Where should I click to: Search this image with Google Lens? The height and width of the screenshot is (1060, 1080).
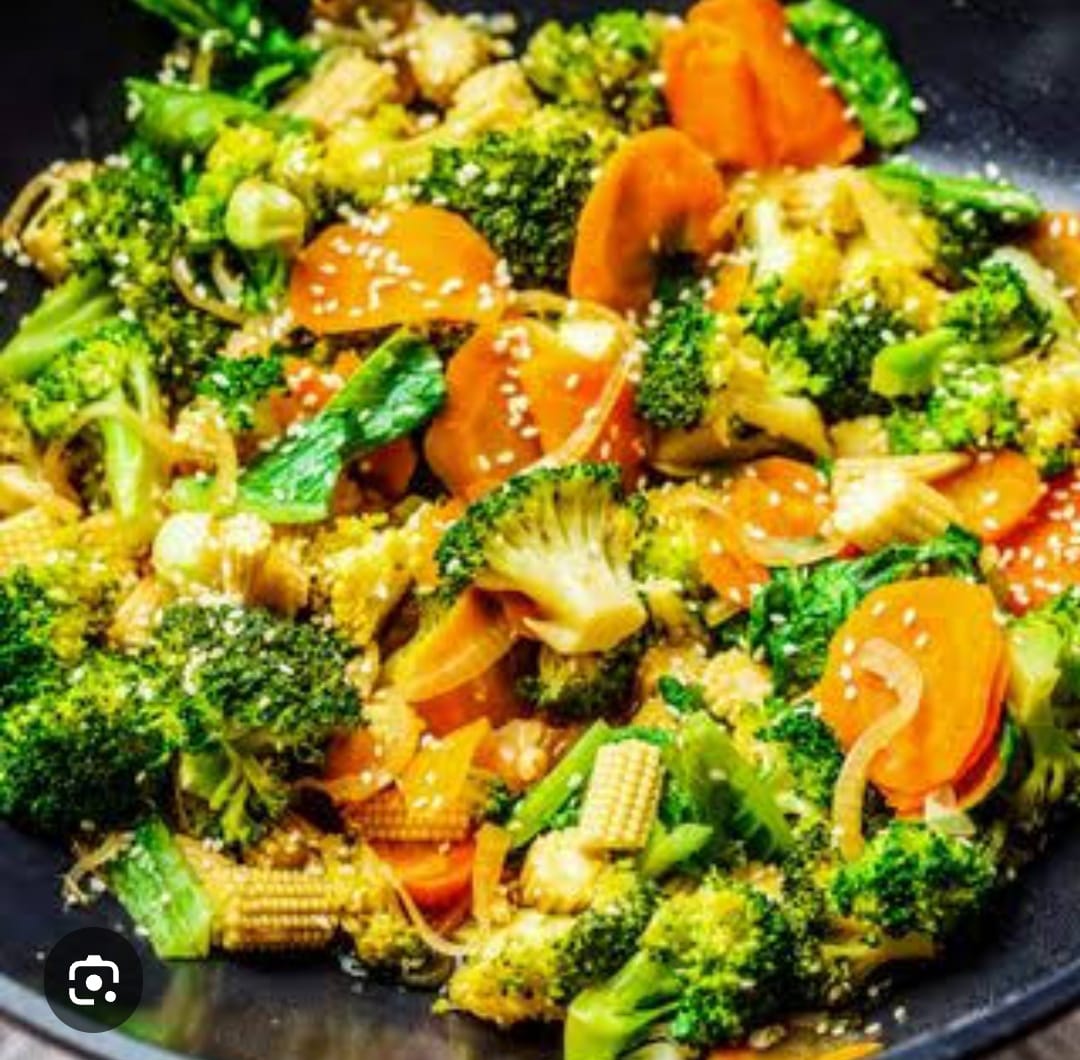[93, 980]
